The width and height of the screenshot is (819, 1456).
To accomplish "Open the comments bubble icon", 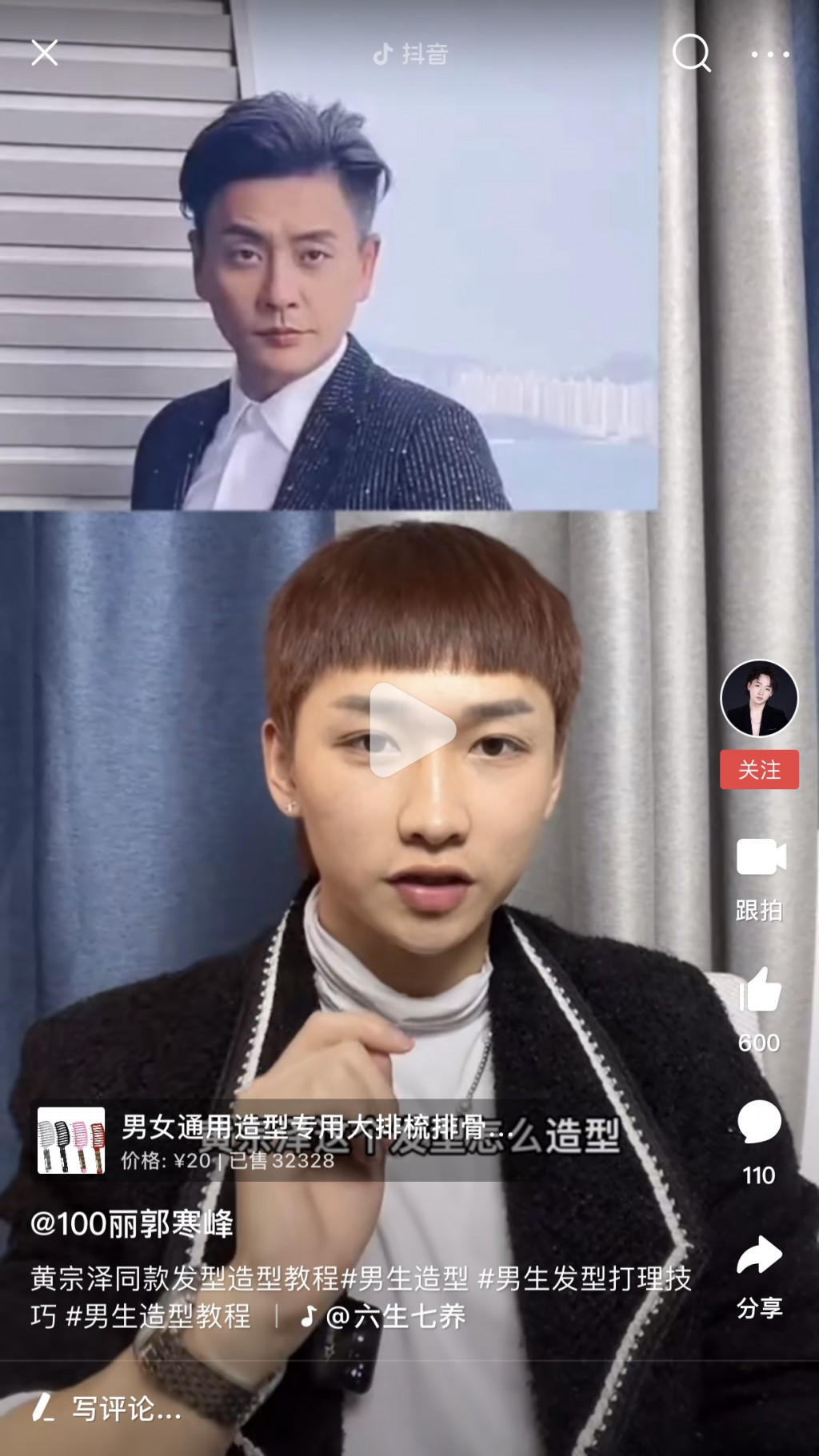I will 759,1122.
